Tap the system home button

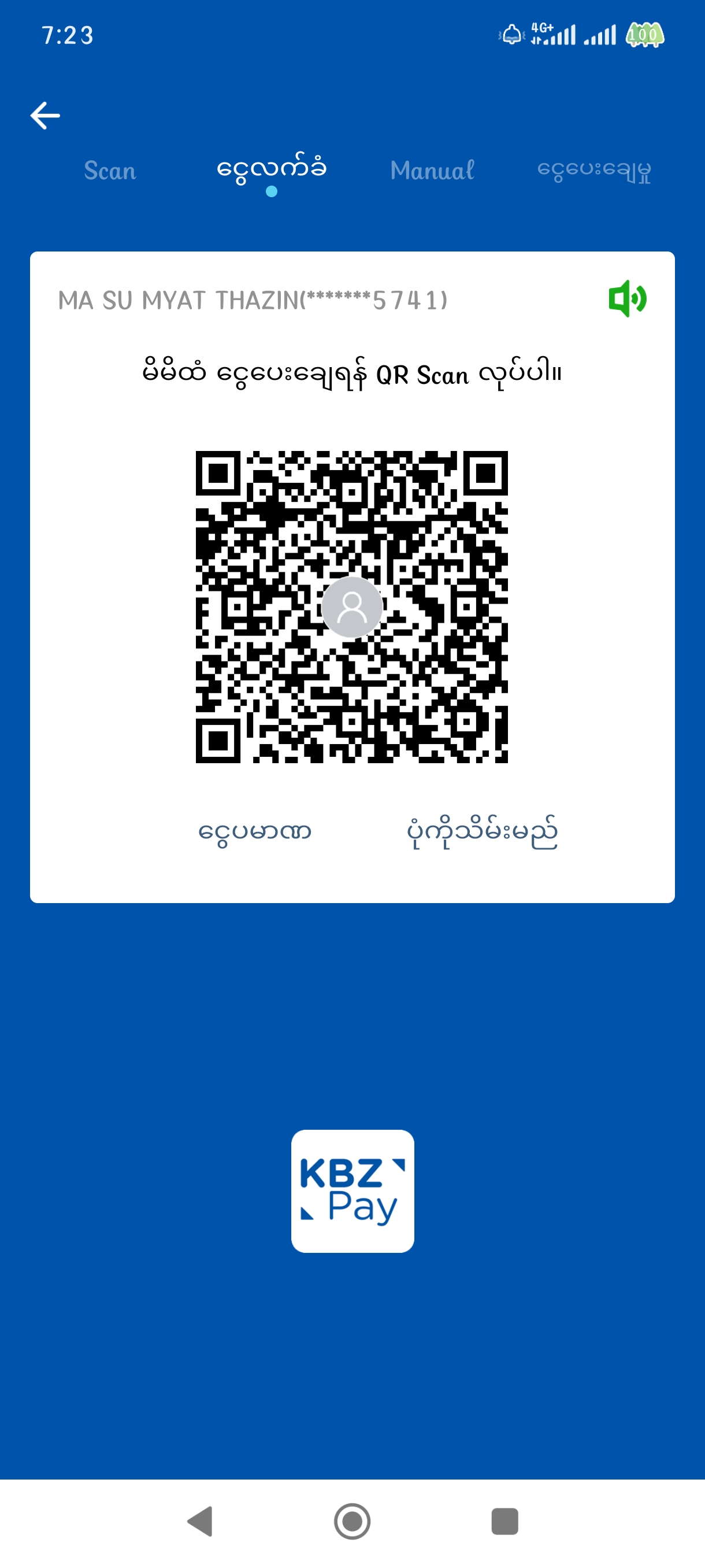[x=352, y=1521]
